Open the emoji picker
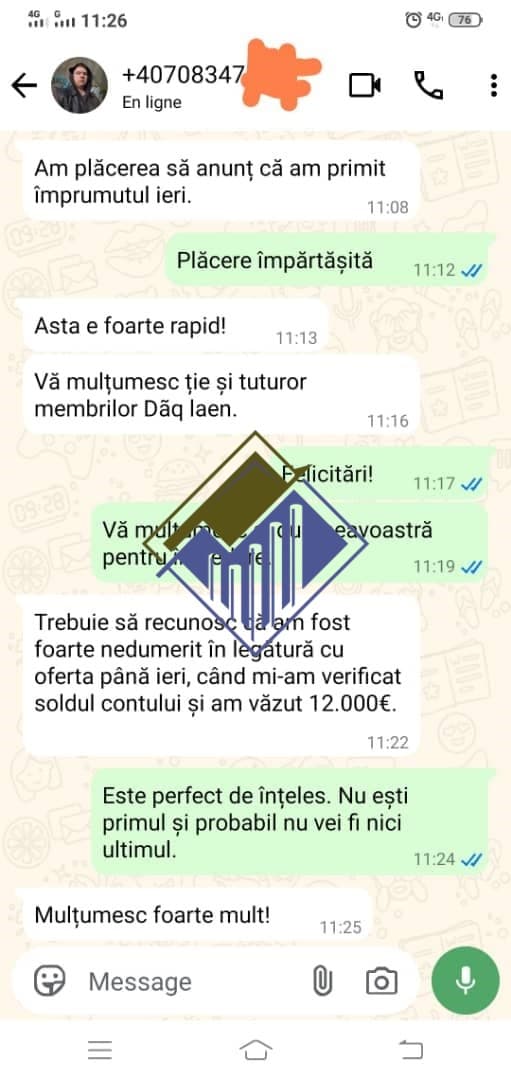This screenshot has width=511, height=1080. point(50,981)
